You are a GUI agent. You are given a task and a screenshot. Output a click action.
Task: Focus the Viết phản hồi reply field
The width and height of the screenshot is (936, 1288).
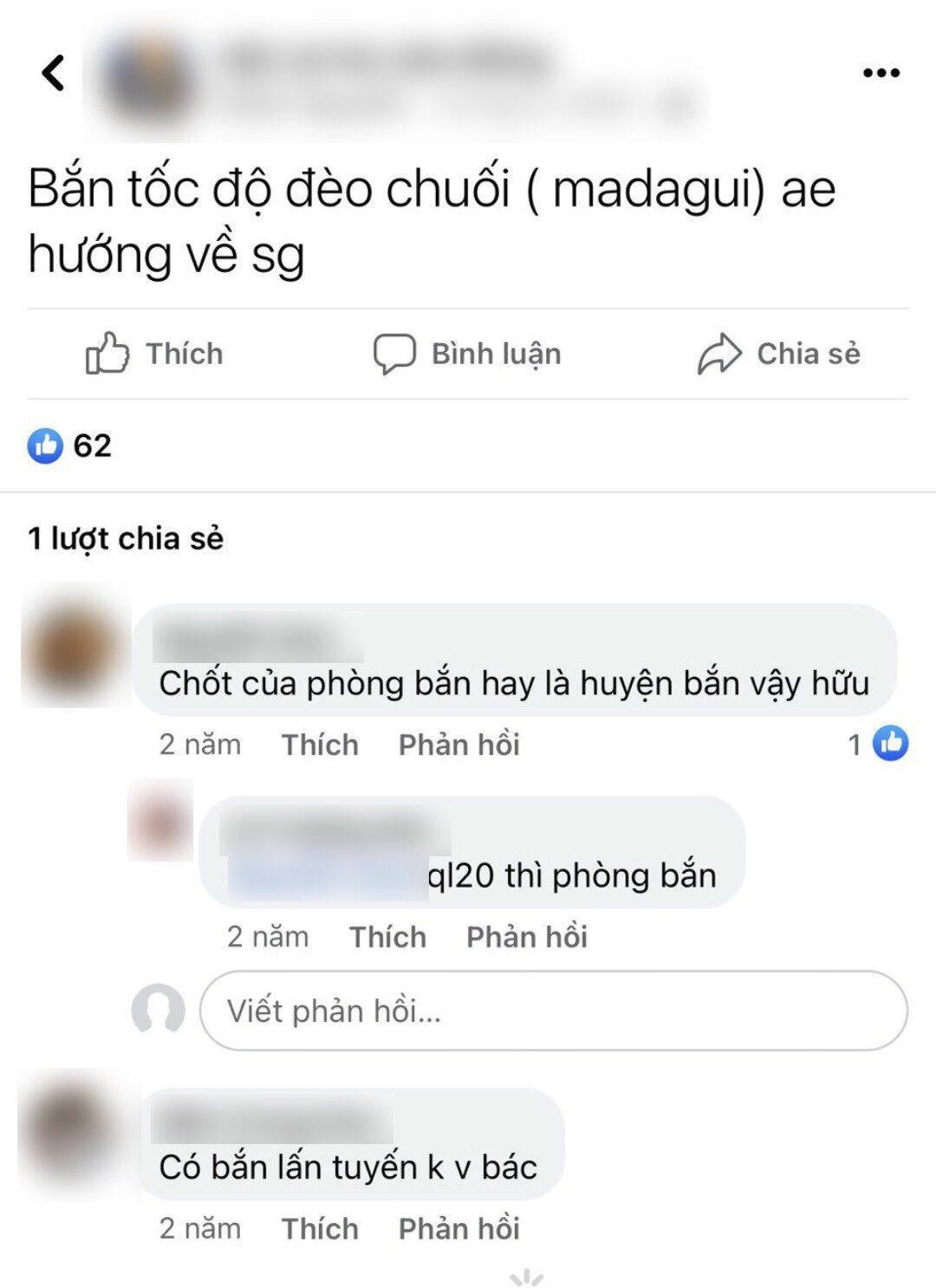(x=553, y=1011)
